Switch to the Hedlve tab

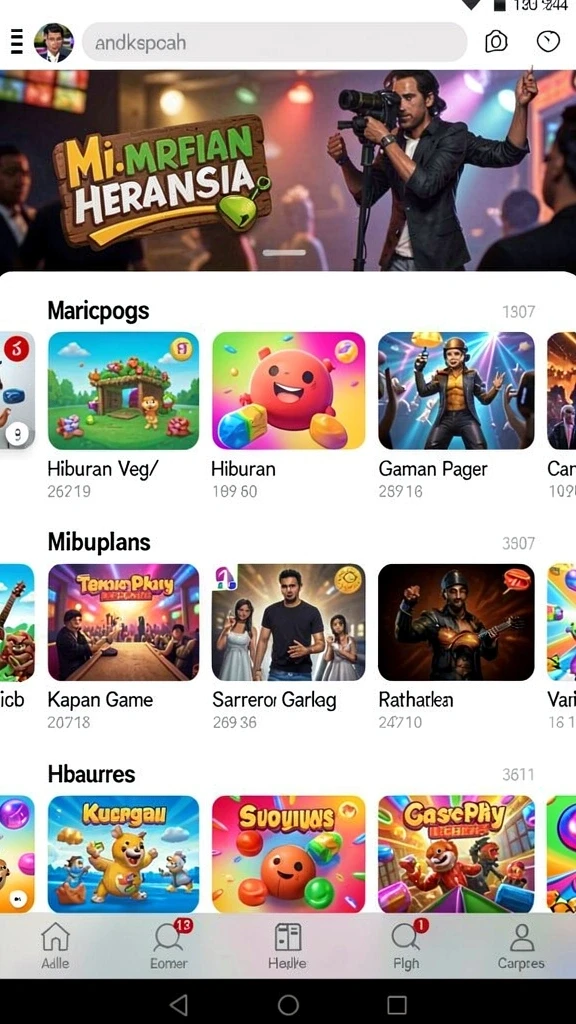point(287,946)
